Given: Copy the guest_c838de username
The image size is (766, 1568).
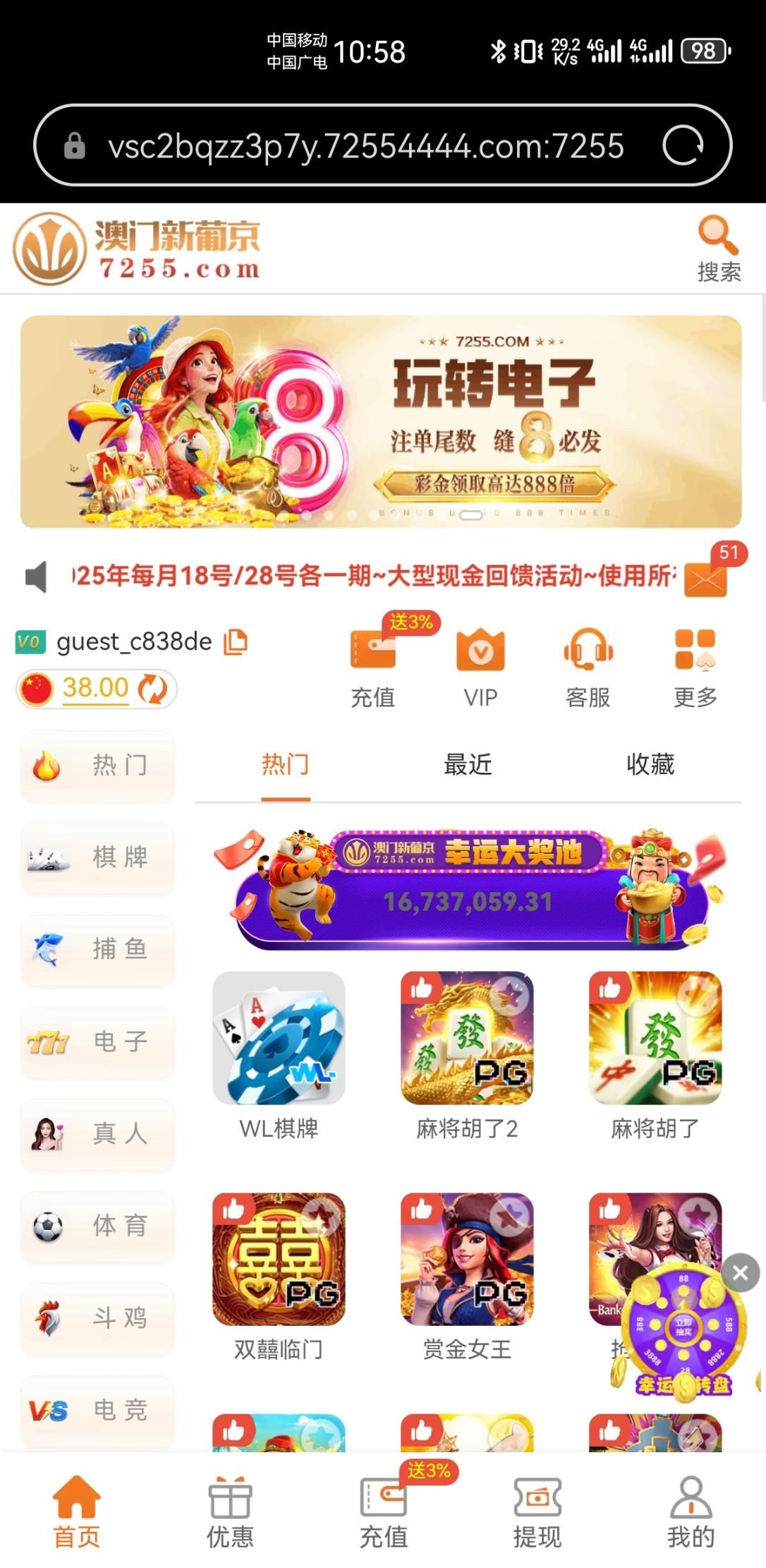Looking at the screenshot, I should (x=236, y=641).
